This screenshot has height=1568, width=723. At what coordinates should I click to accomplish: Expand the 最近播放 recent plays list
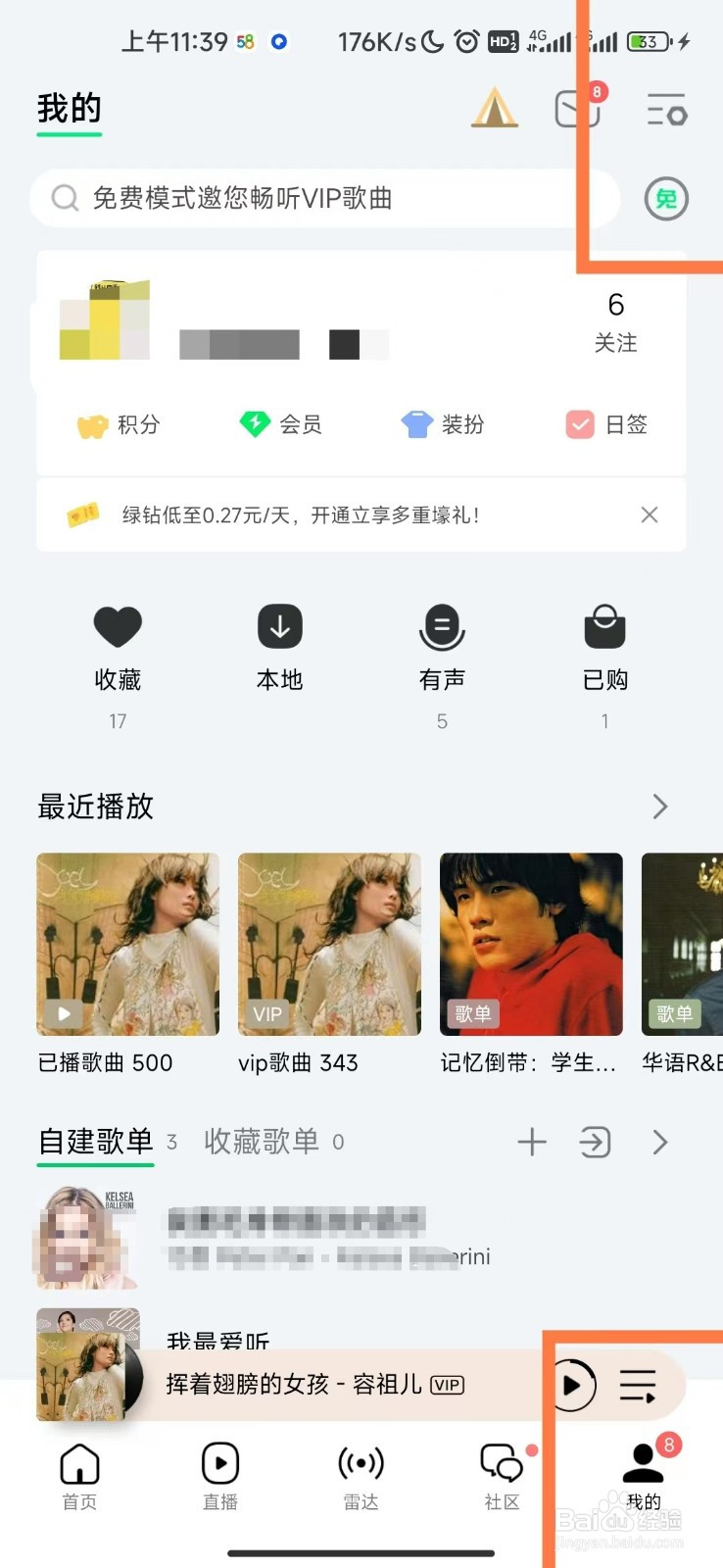click(659, 807)
